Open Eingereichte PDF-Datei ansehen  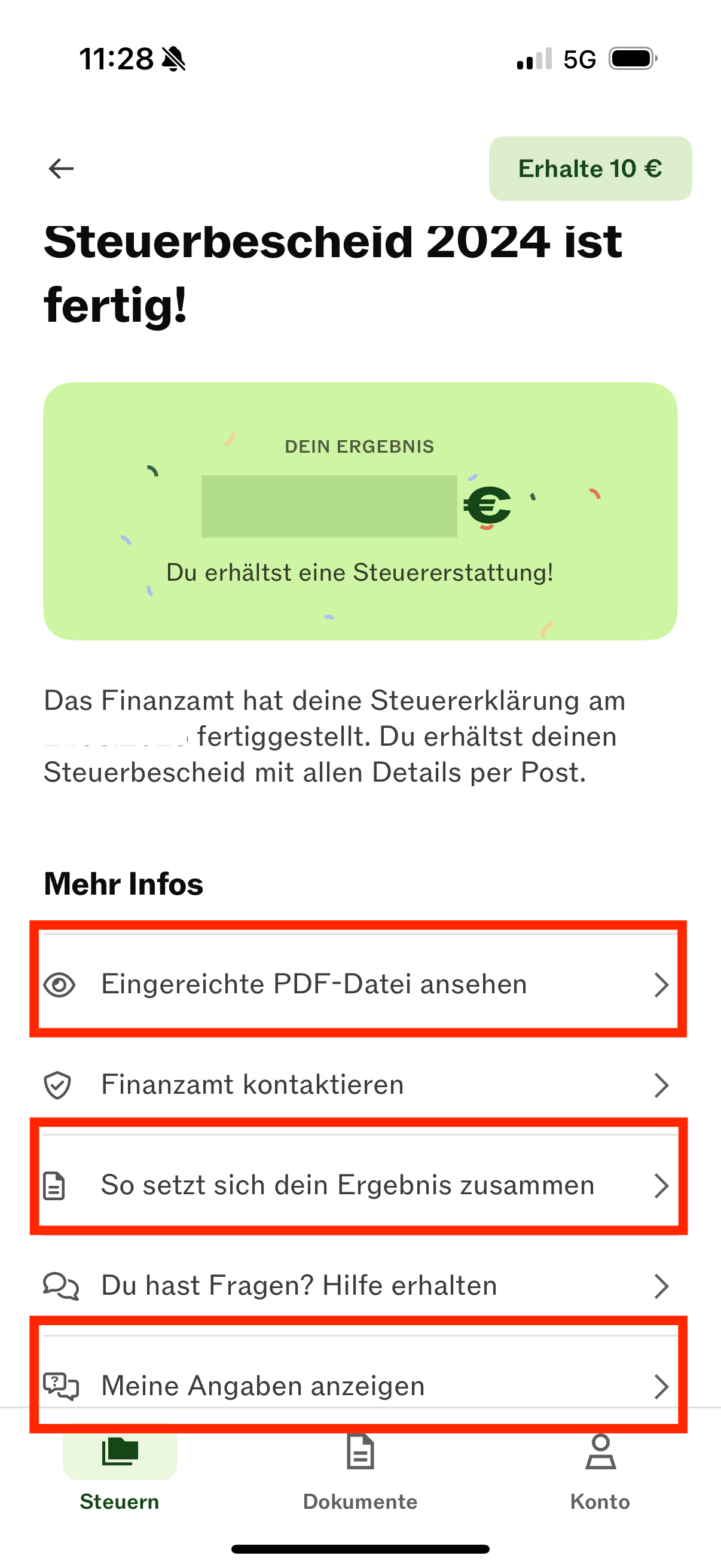pyautogui.click(x=359, y=984)
